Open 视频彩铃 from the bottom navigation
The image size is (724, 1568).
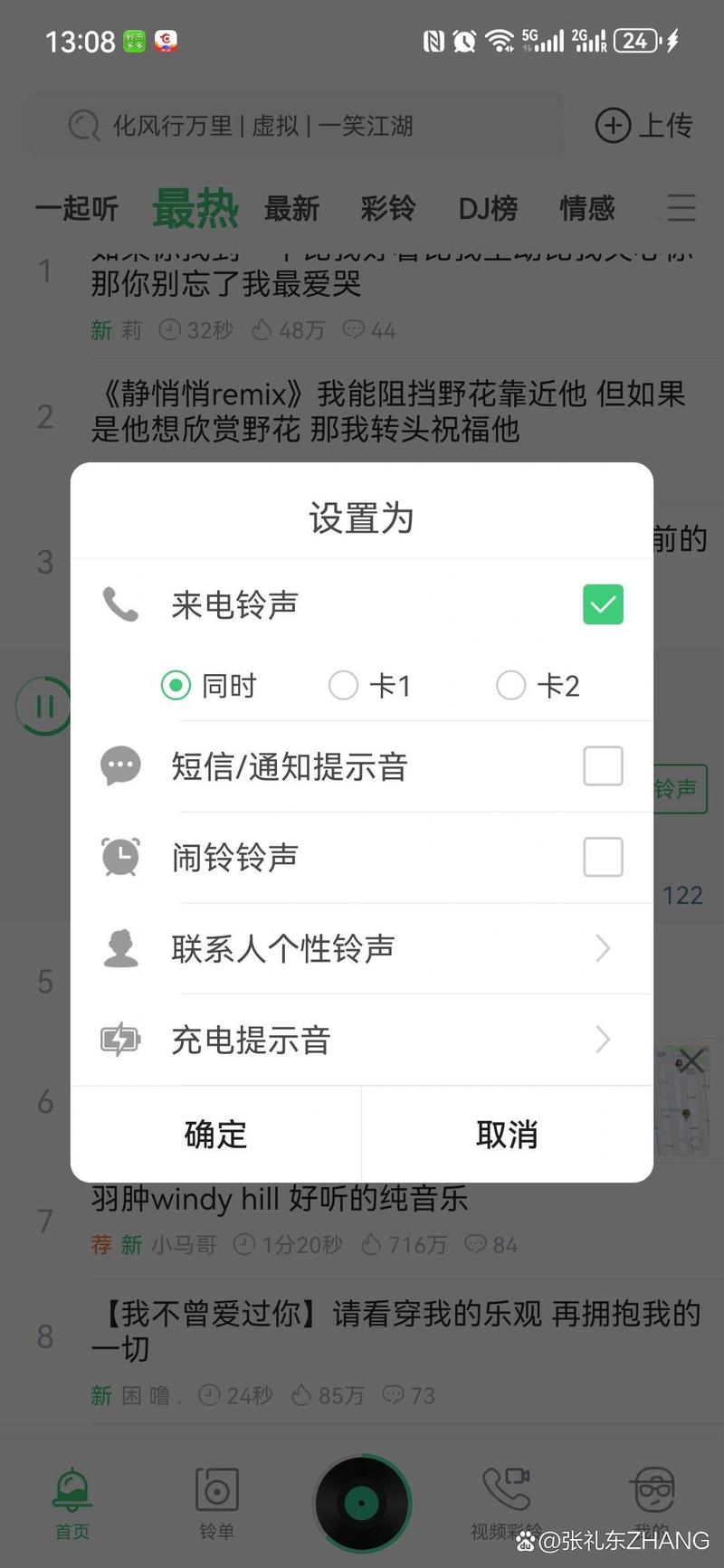point(507,1497)
